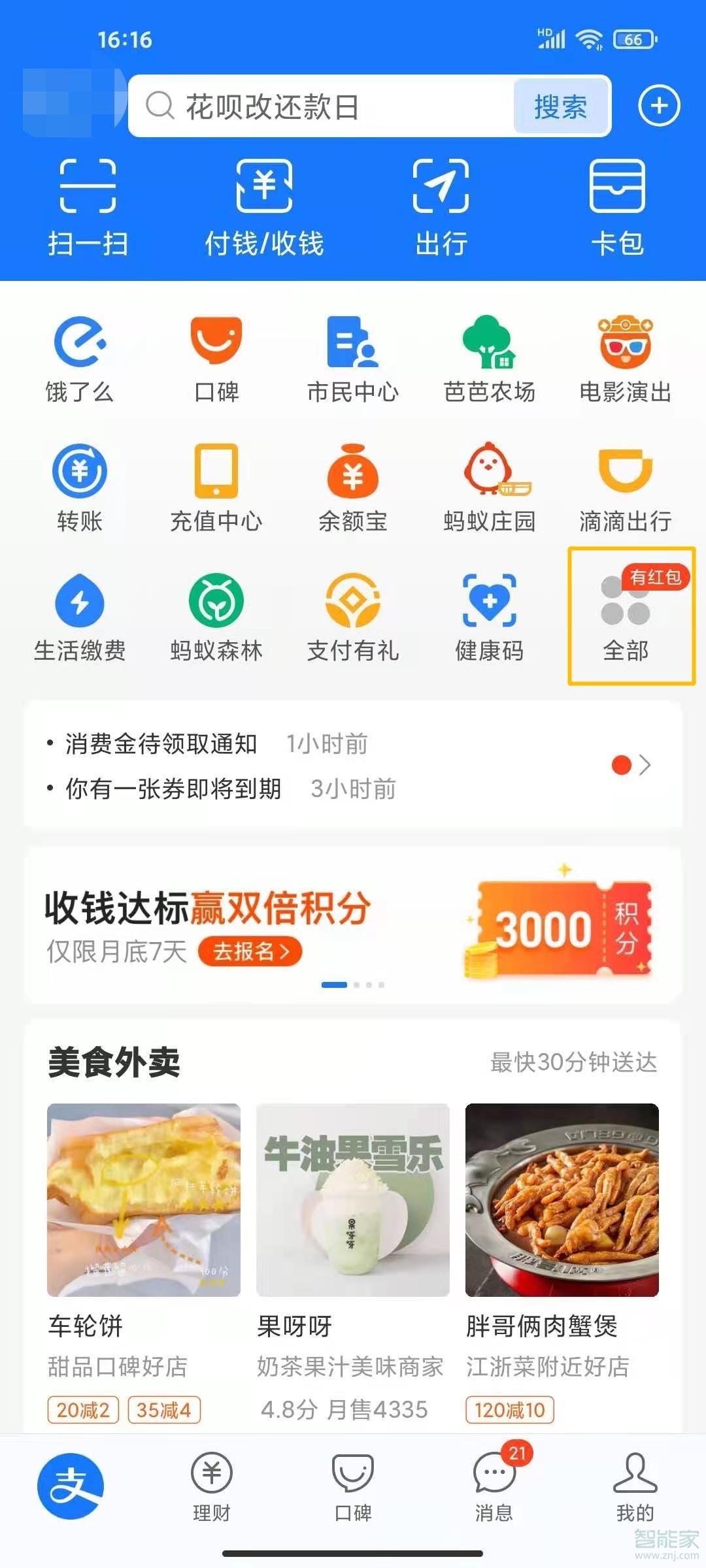This screenshot has width=706, height=1568.
Task: Open 付钱/收钱 payment code
Action: point(264,207)
